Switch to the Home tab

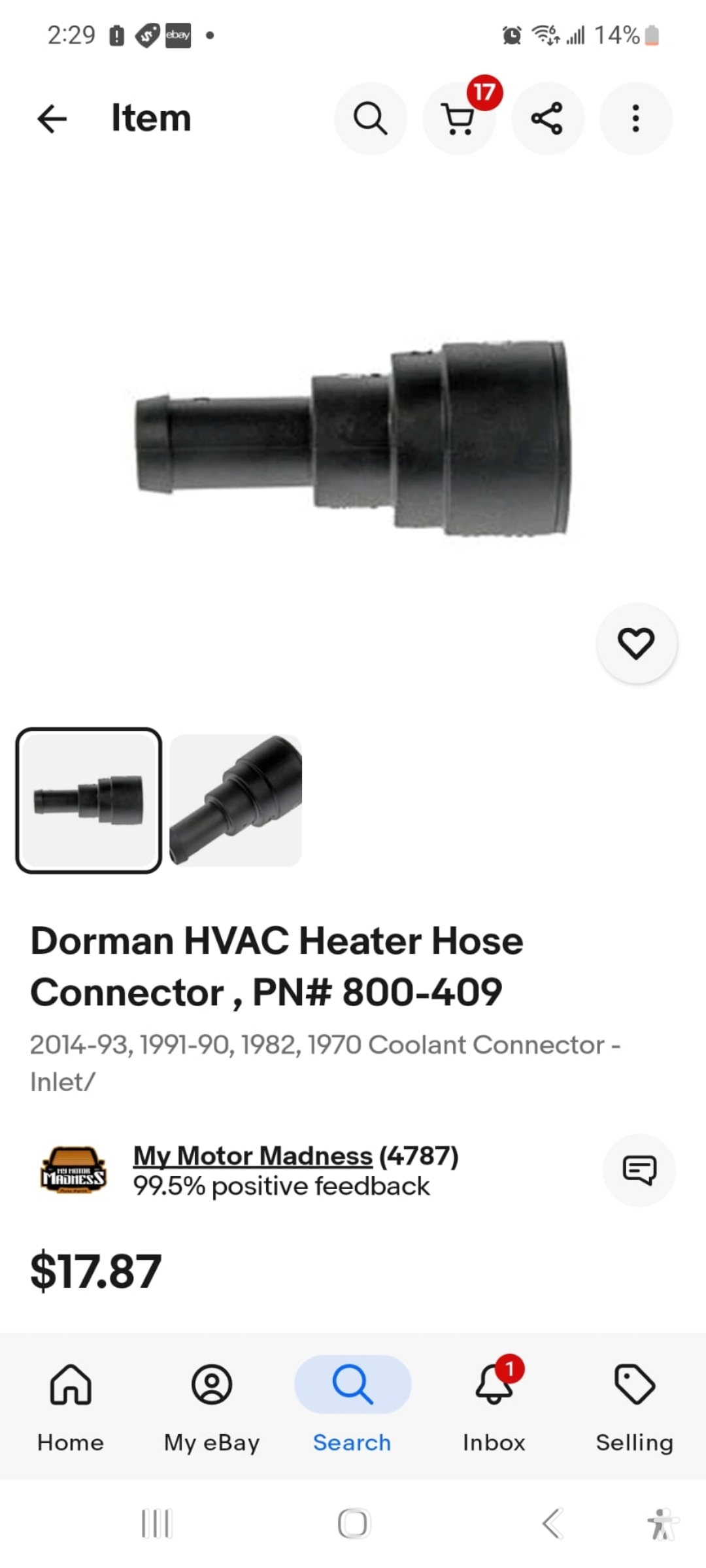[x=71, y=1405]
